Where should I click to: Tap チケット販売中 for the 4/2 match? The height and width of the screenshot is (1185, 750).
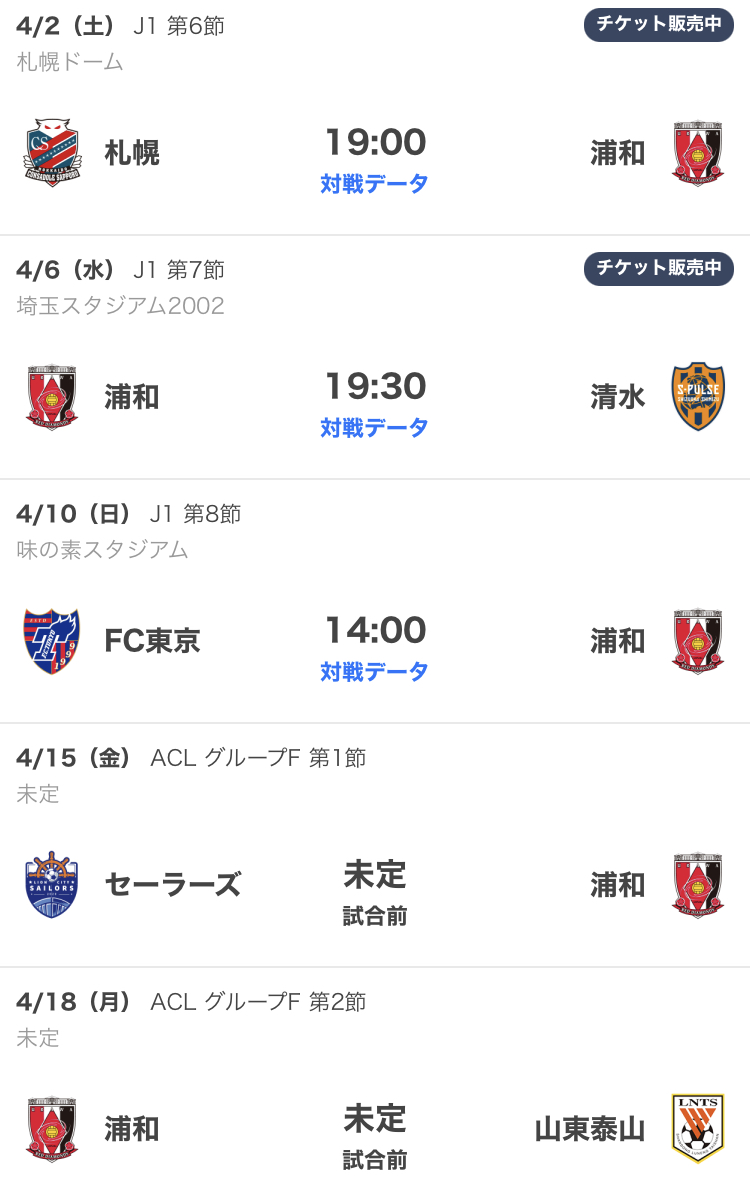click(x=658, y=26)
